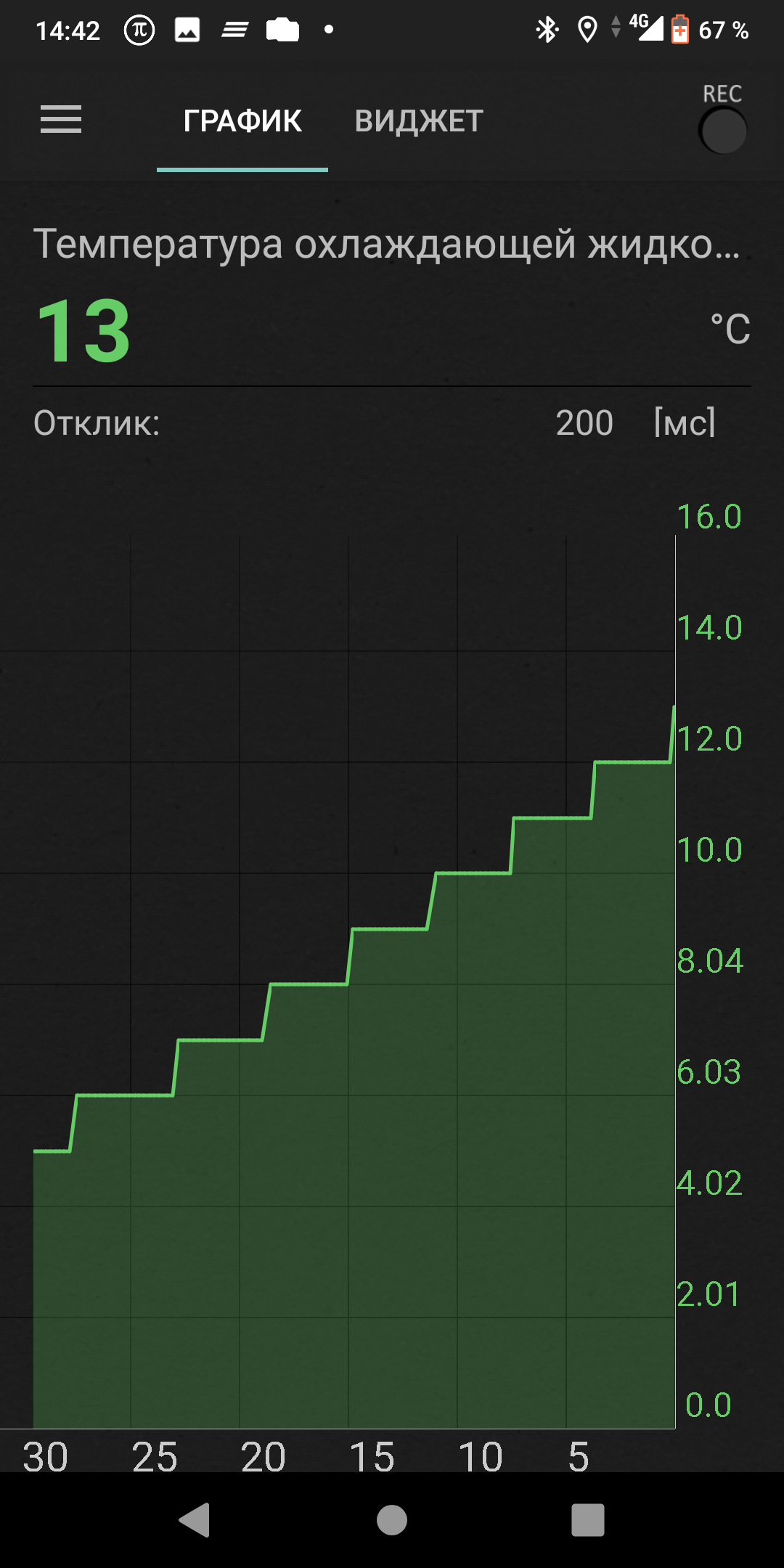
Task: Select the ГРАФИК tab
Action: (x=242, y=121)
